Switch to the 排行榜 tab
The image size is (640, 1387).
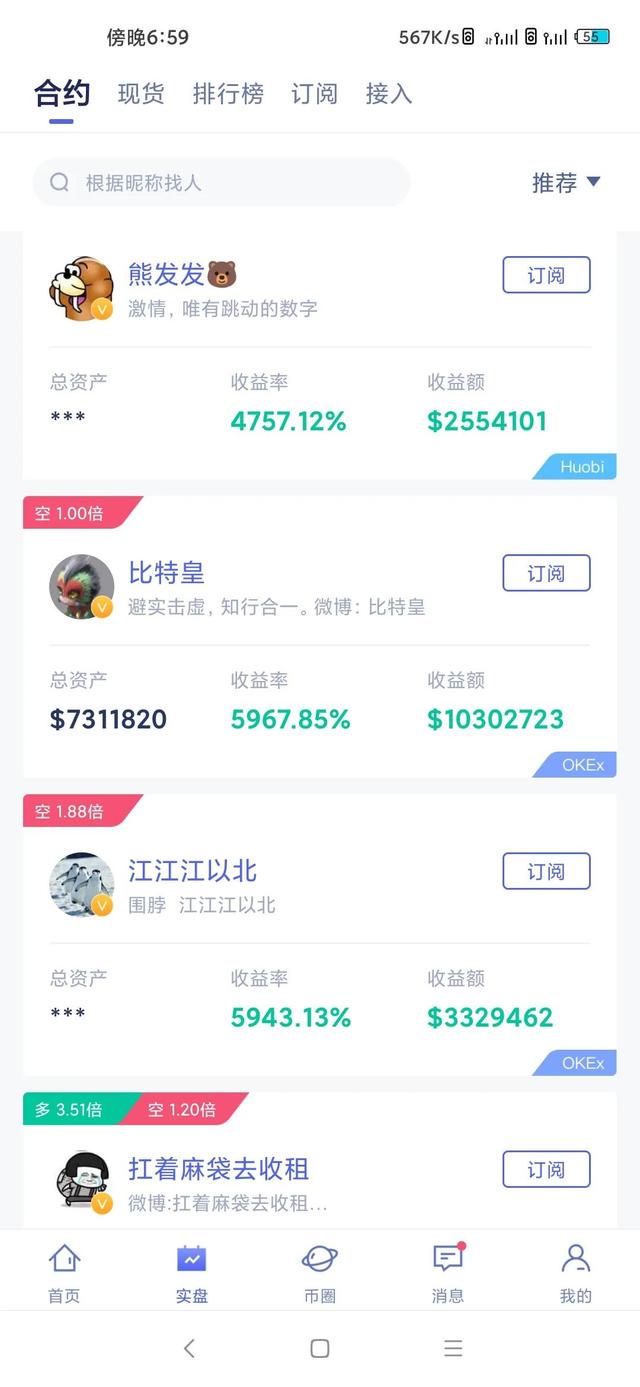(x=228, y=94)
